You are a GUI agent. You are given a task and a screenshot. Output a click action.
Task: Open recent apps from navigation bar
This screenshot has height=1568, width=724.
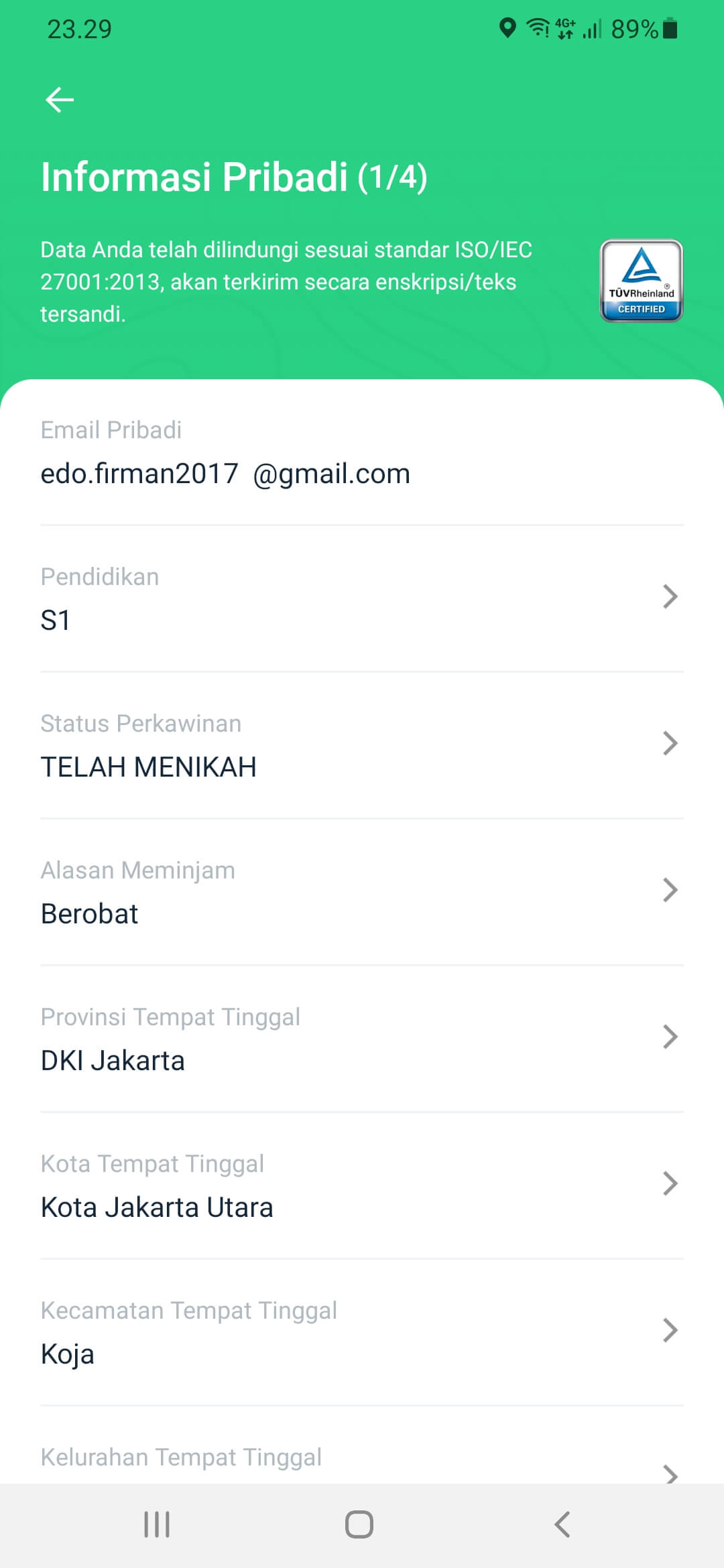[157, 1524]
